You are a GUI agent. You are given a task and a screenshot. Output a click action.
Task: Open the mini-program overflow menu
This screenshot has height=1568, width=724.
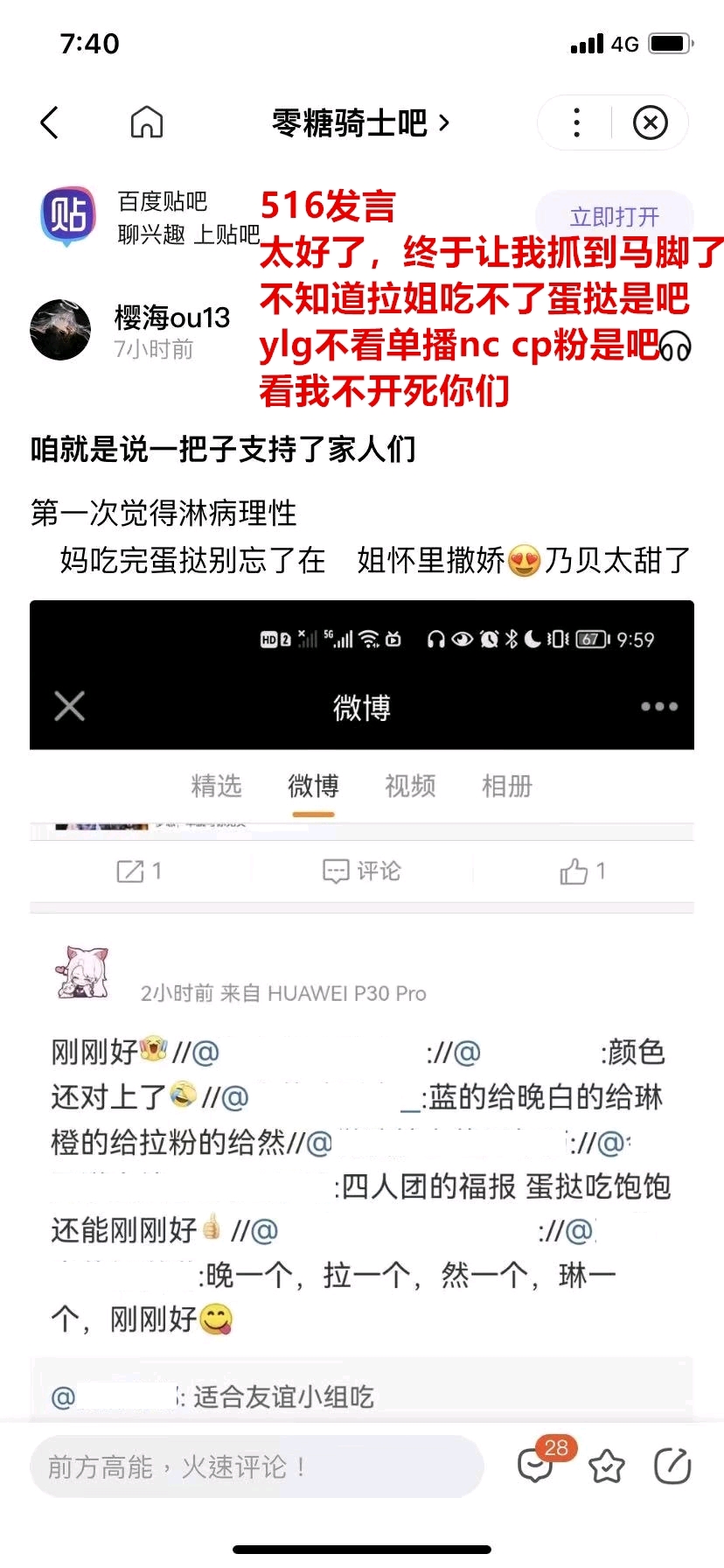point(576,122)
